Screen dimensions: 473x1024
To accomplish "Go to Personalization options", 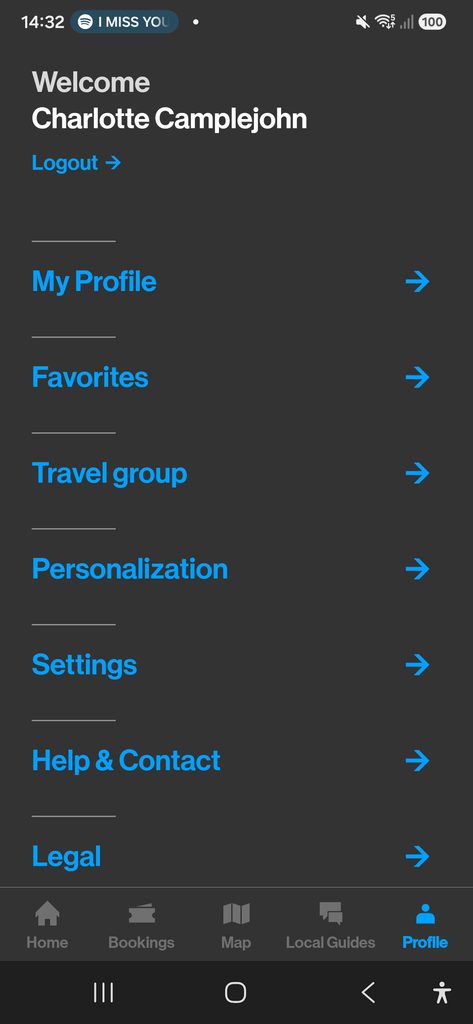I will click(x=231, y=569).
